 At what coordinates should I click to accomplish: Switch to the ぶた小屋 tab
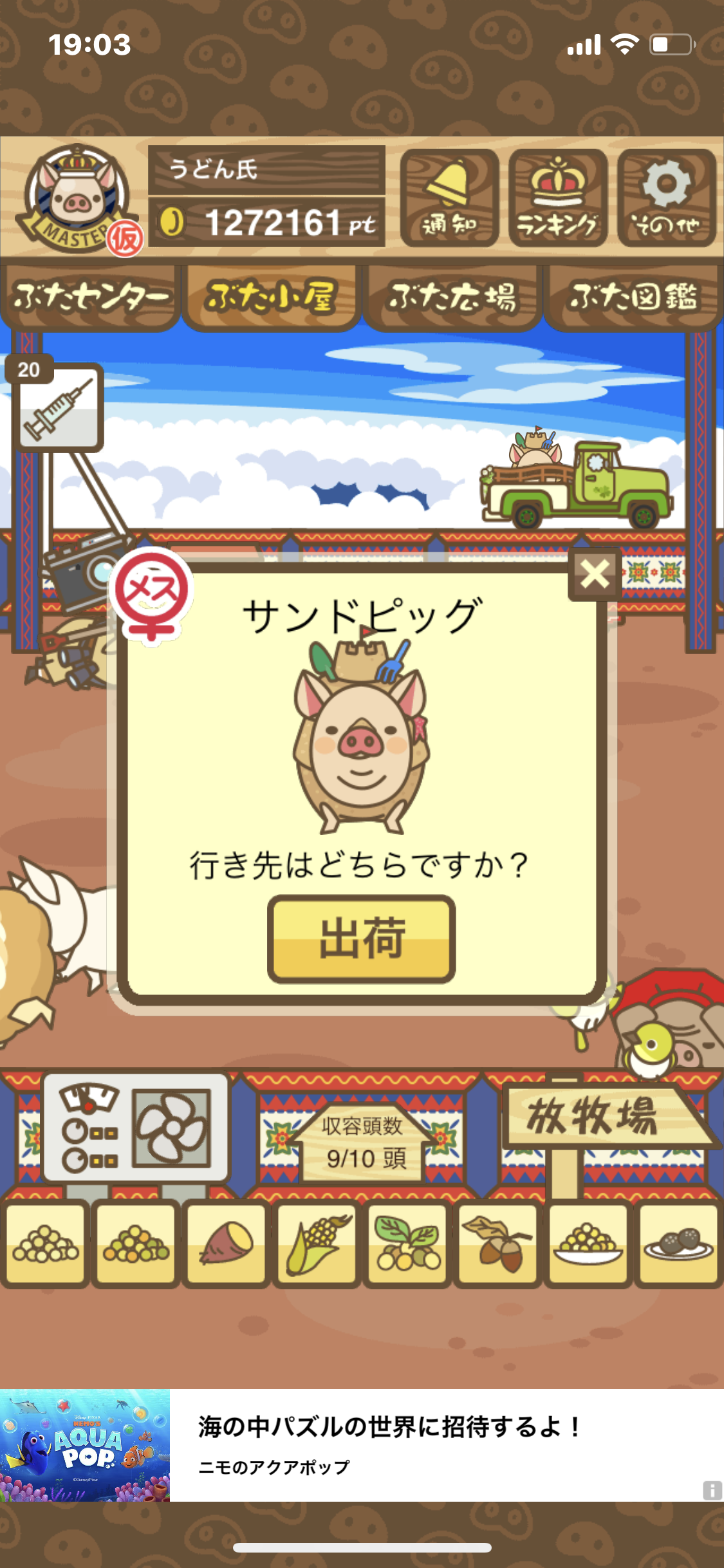271,297
